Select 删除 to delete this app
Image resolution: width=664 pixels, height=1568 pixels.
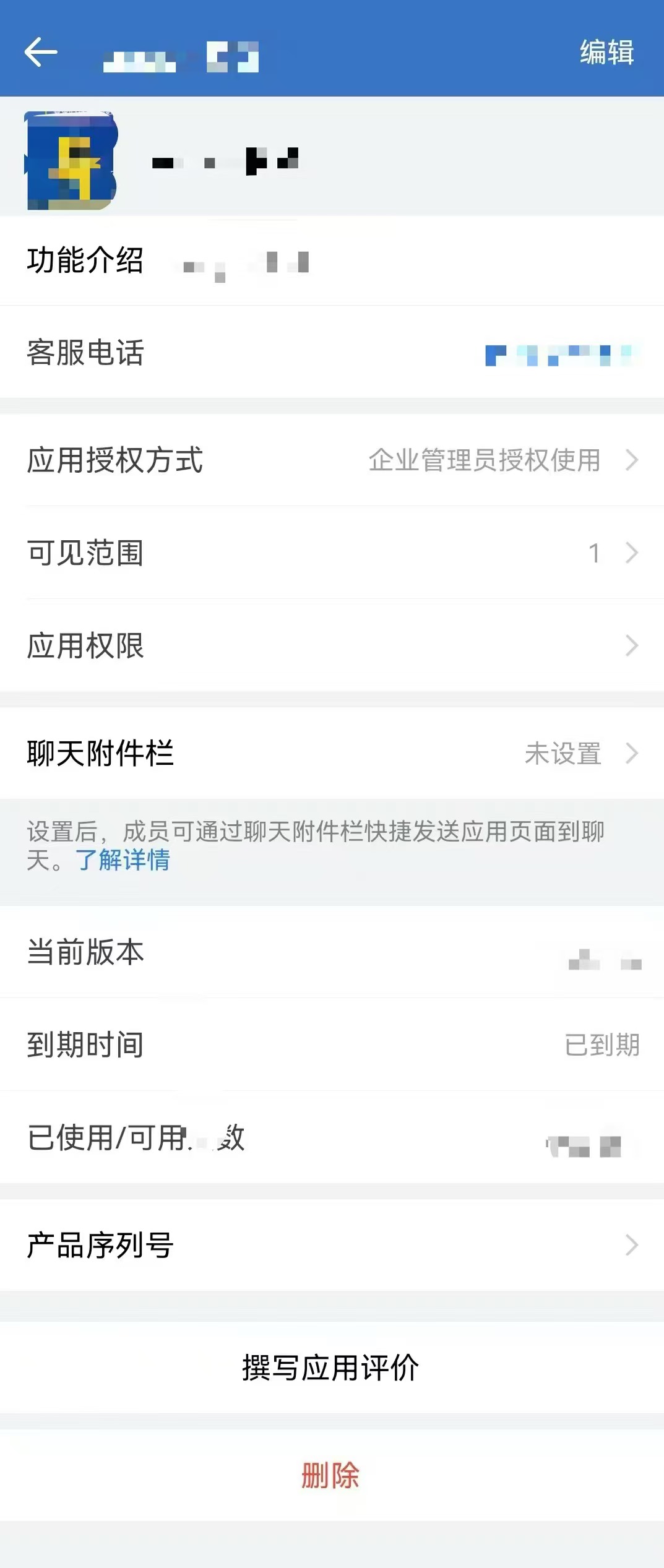pos(330,1476)
